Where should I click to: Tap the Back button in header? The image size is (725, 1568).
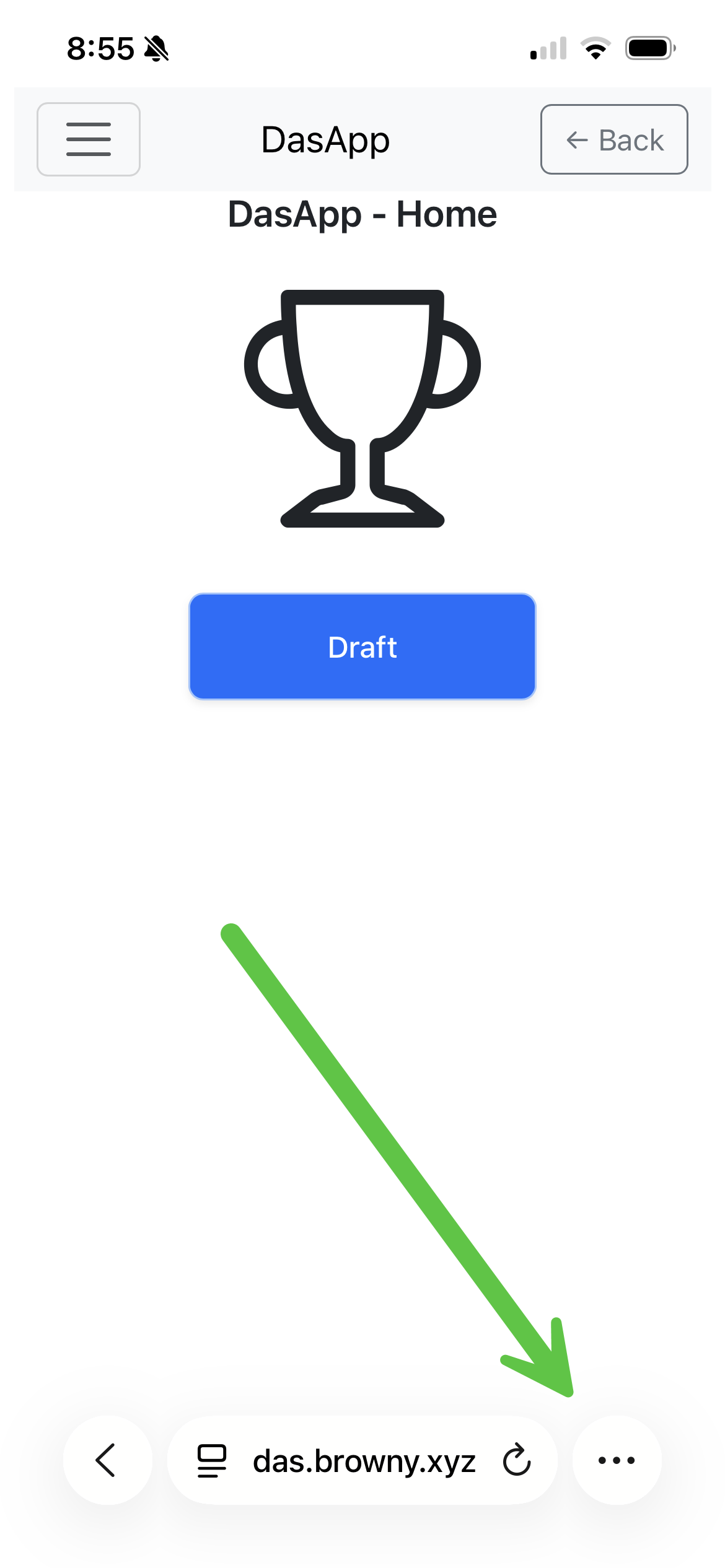point(613,139)
